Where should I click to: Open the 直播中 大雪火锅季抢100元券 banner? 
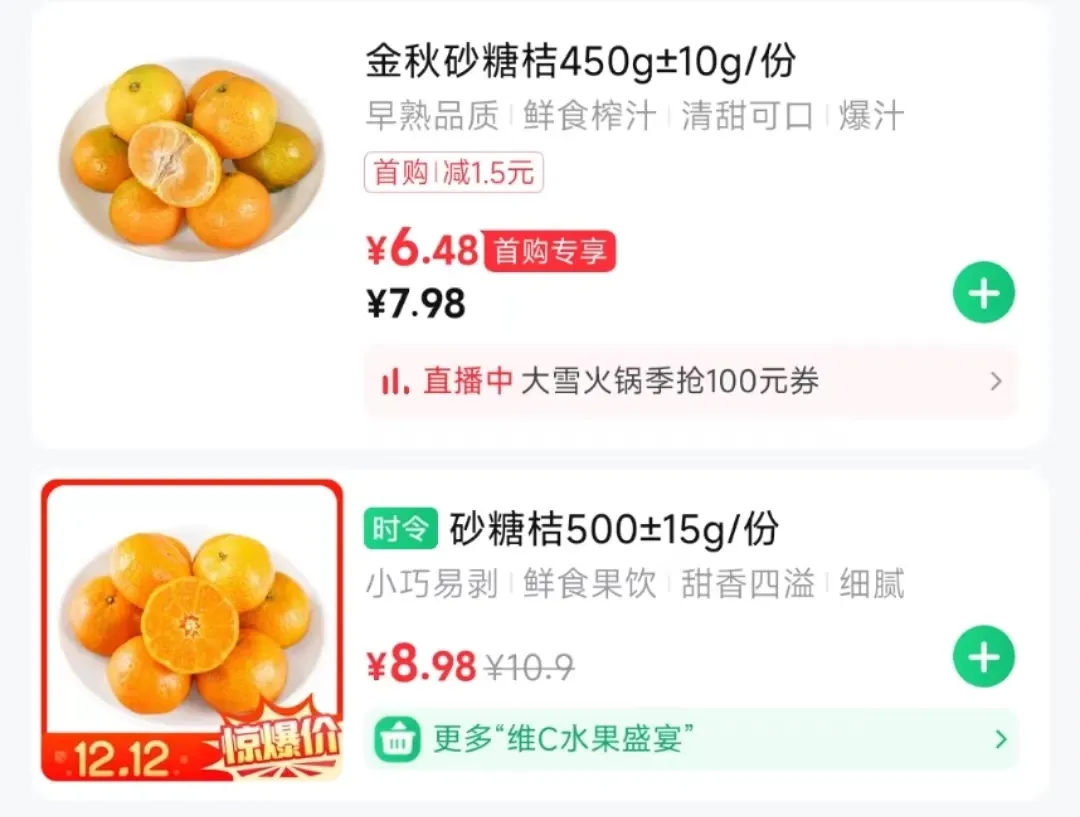[x=690, y=381]
